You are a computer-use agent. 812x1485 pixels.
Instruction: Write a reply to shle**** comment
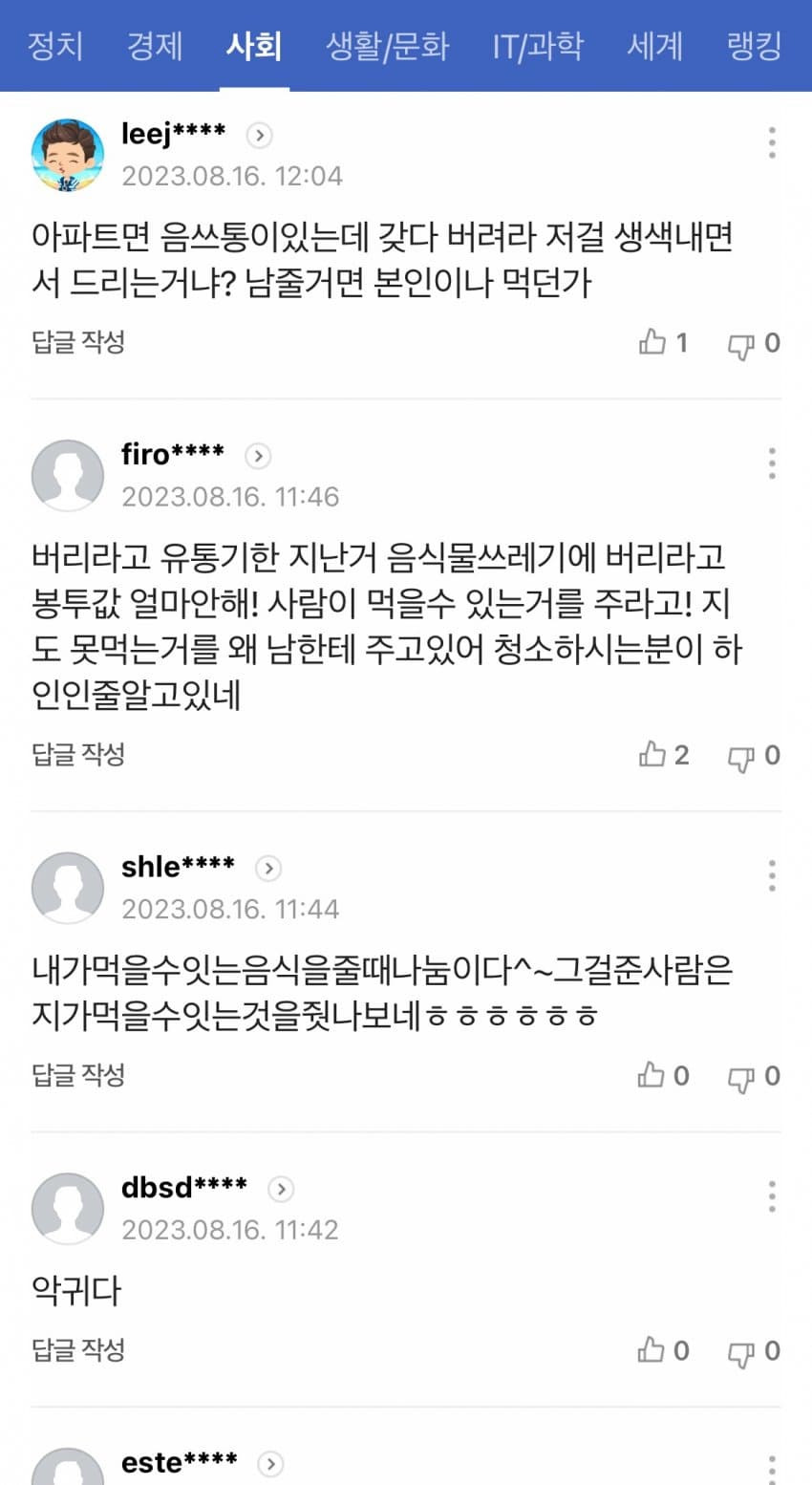coord(78,1075)
